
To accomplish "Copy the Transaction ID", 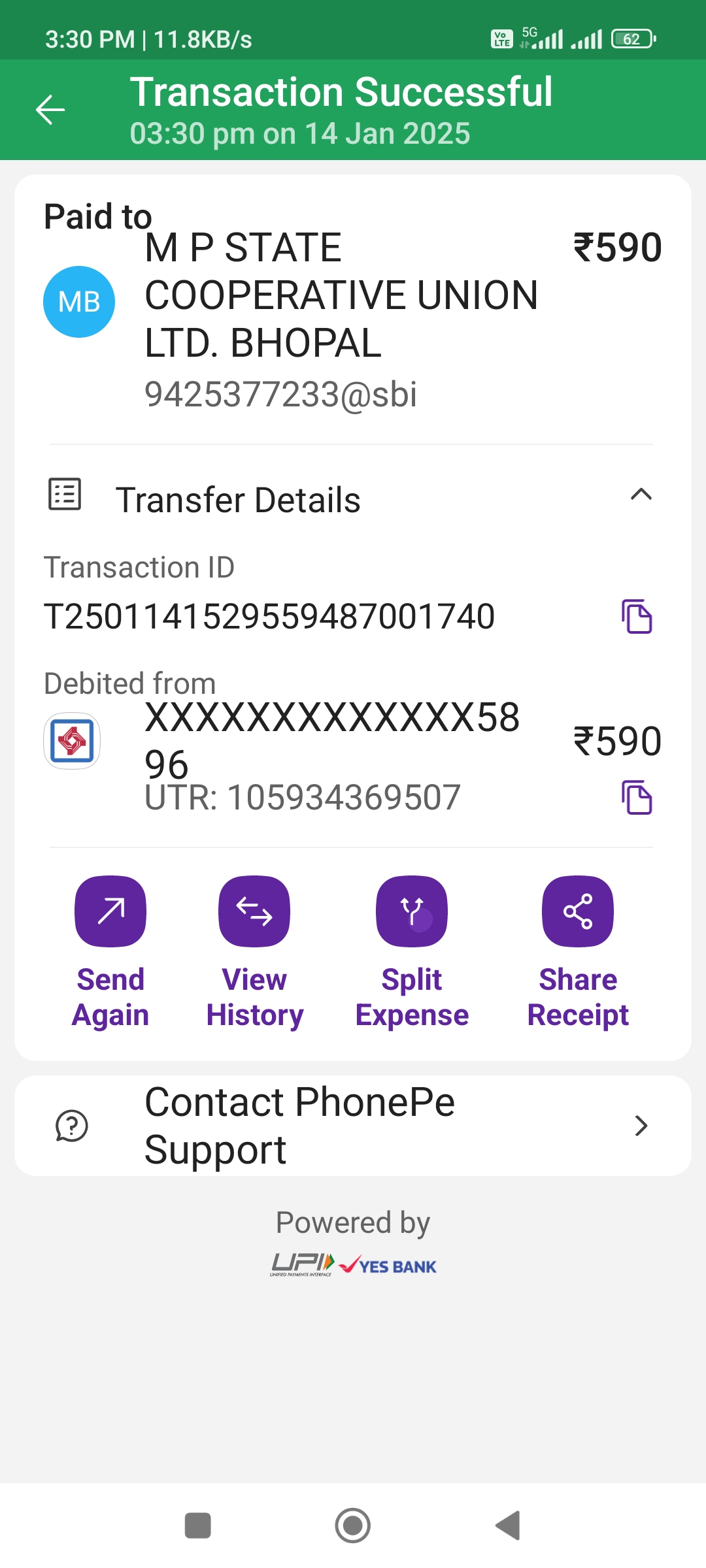I will (637, 616).
